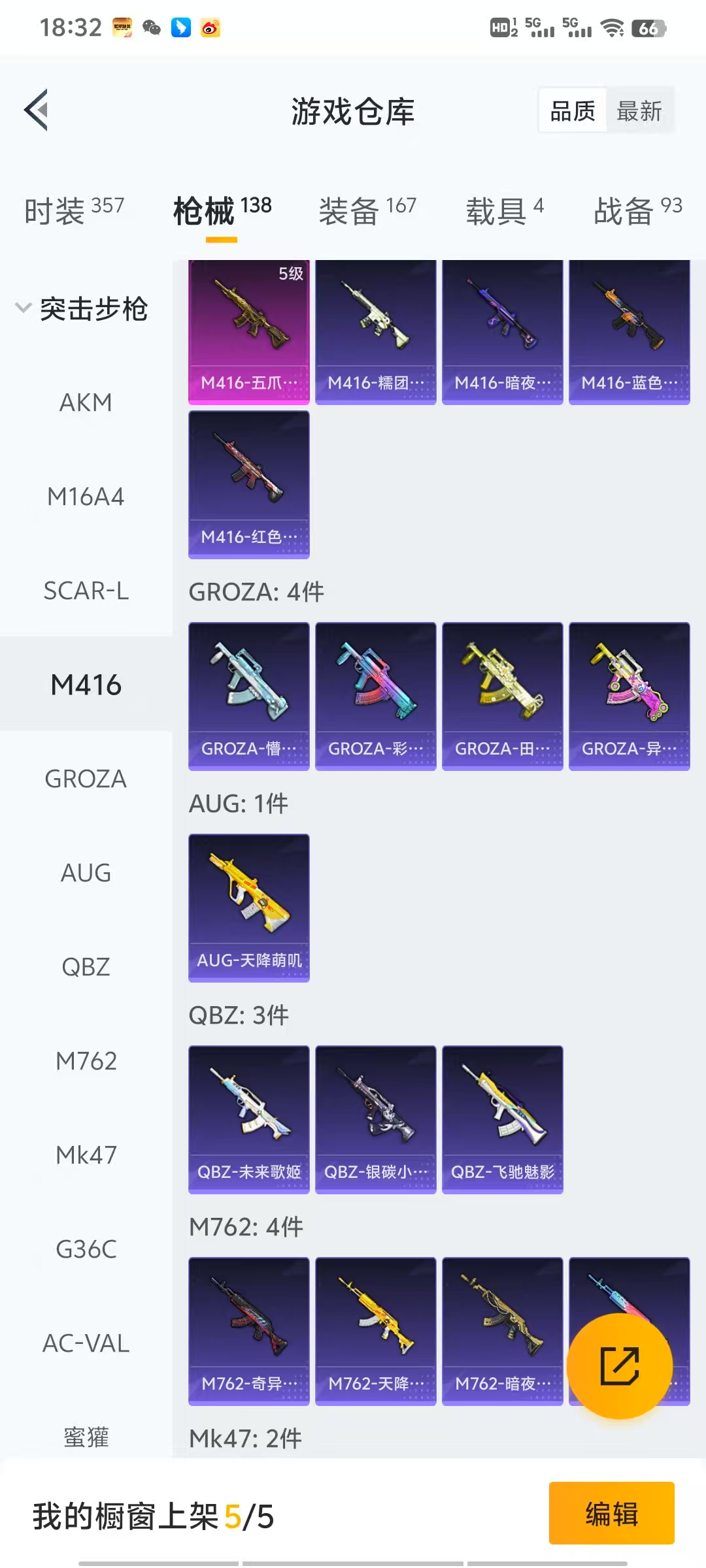Sort by 最新
Image resolution: width=706 pixels, height=1568 pixels.
tap(639, 110)
